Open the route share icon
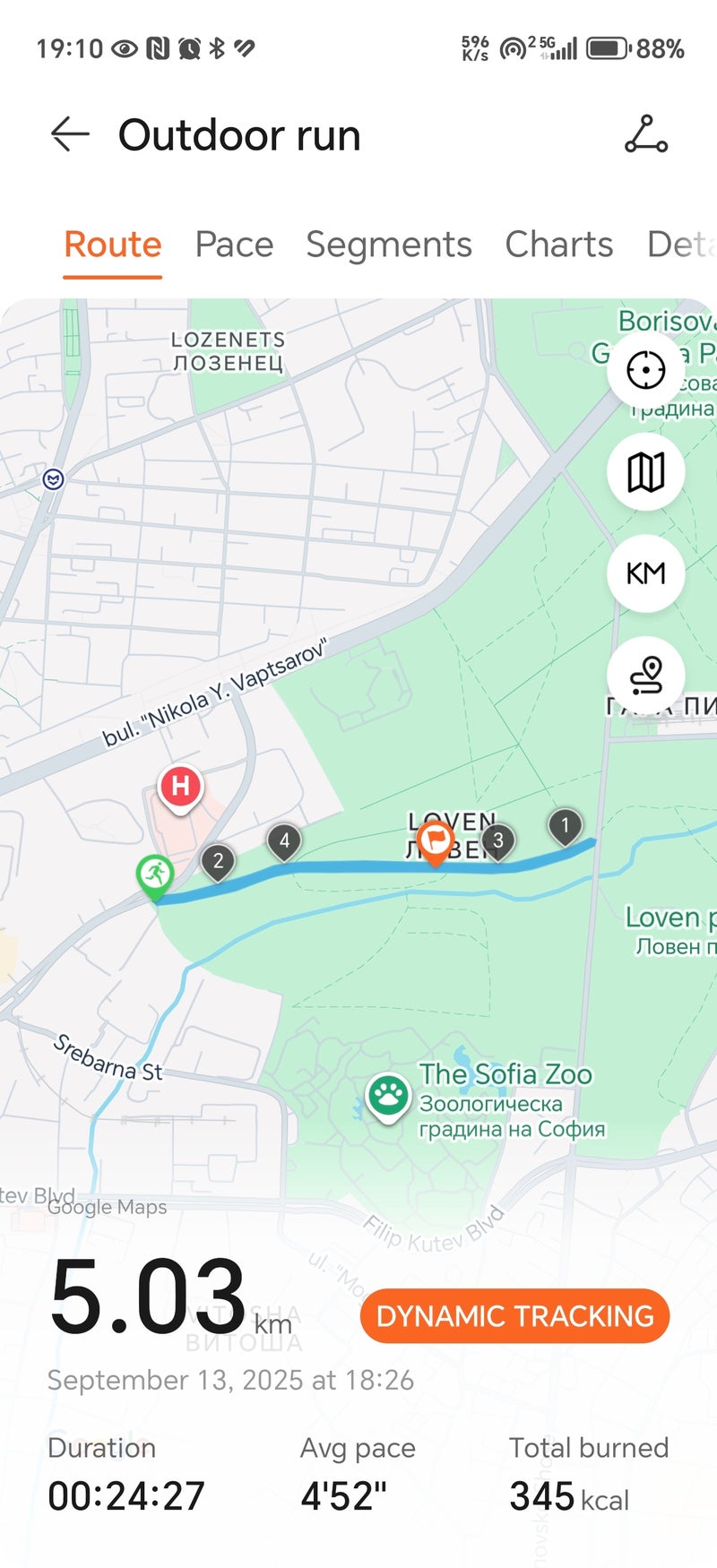The width and height of the screenshot is (717, 1568). pyautogui.click(x=645, y=135)
